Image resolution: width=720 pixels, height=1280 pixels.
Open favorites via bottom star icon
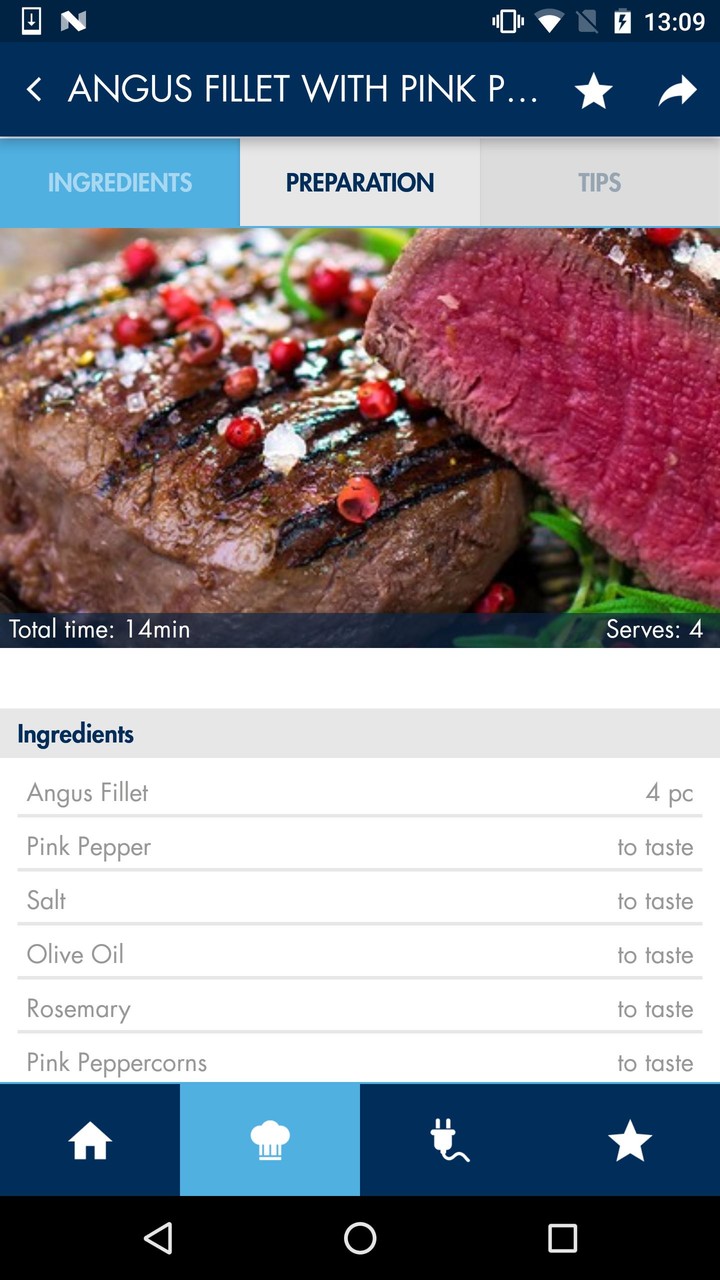630,1139
